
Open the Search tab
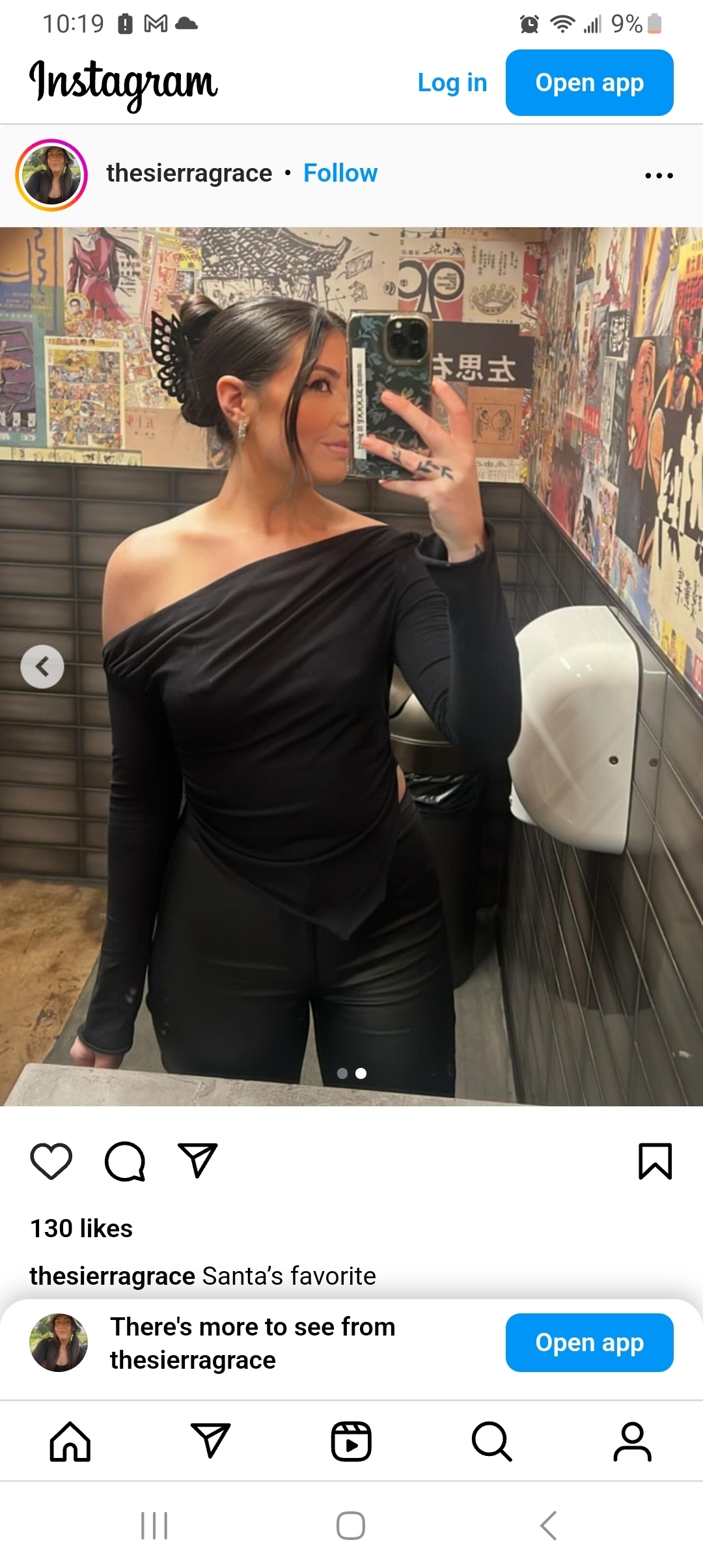click(x=491, y=1442)
